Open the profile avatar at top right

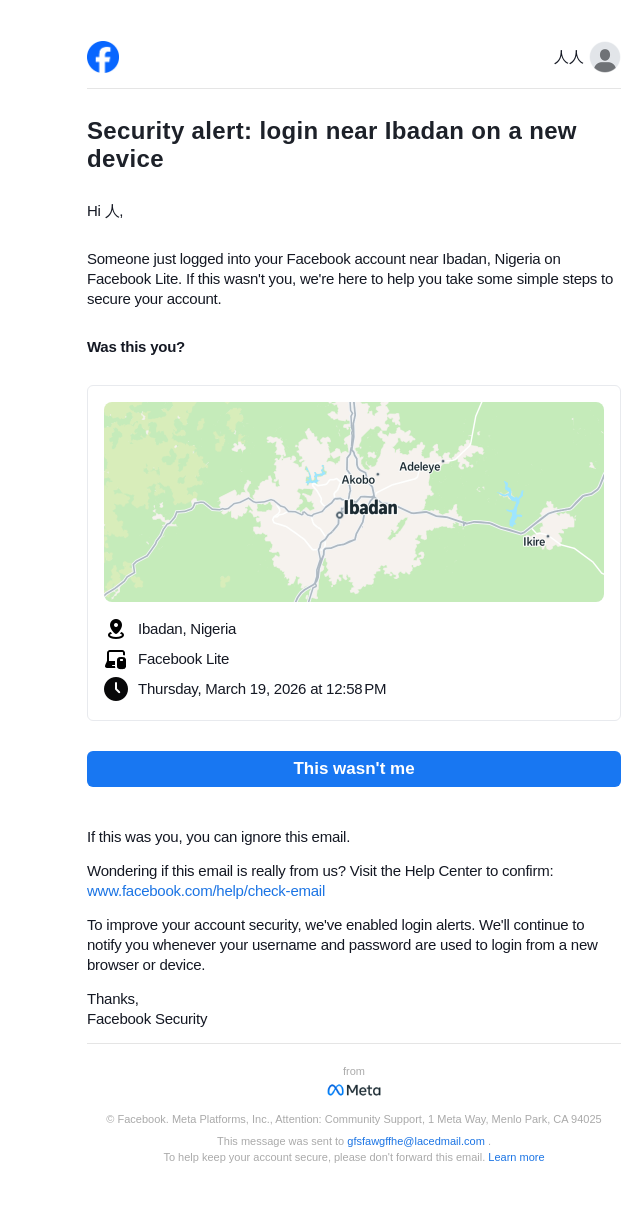pyautogui.click(x=604, y=57)
